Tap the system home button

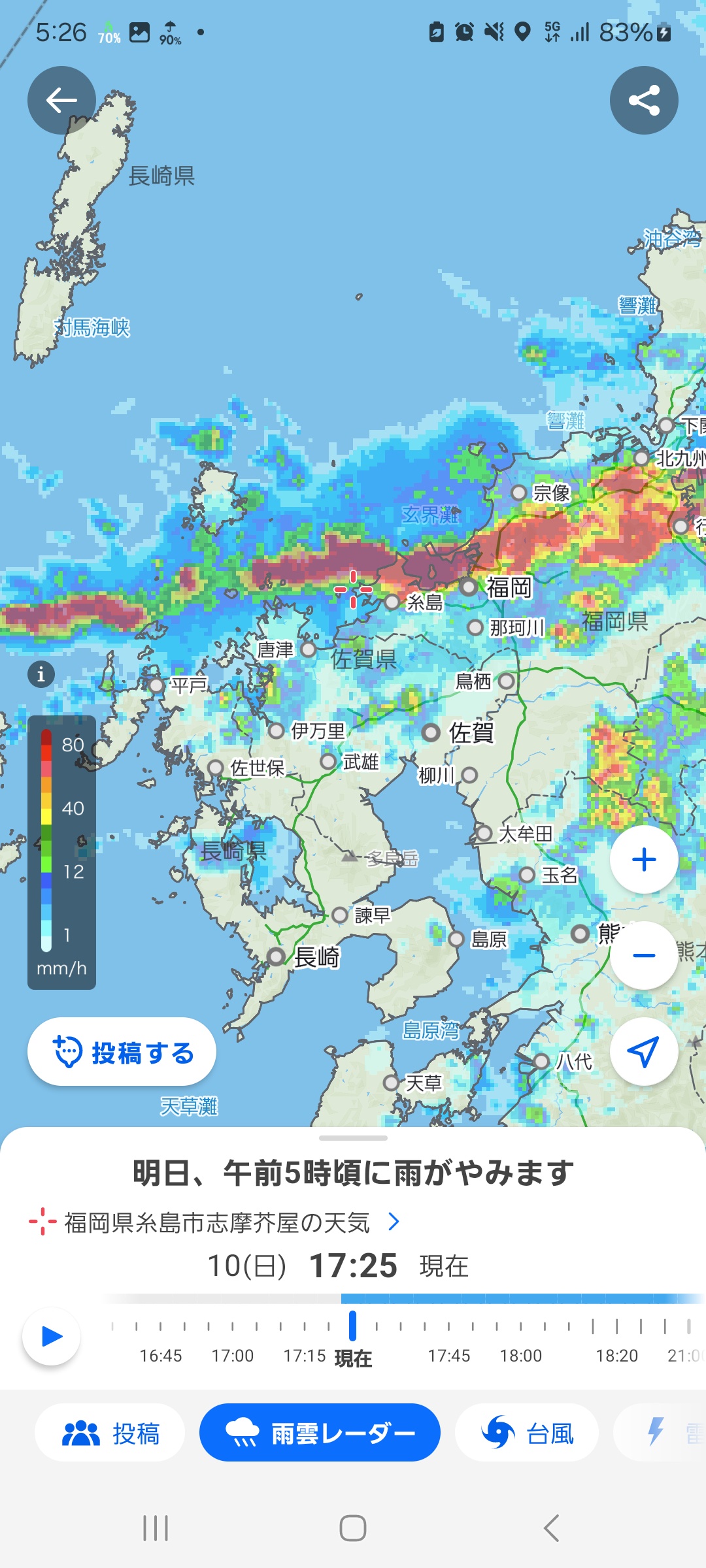353,1529
